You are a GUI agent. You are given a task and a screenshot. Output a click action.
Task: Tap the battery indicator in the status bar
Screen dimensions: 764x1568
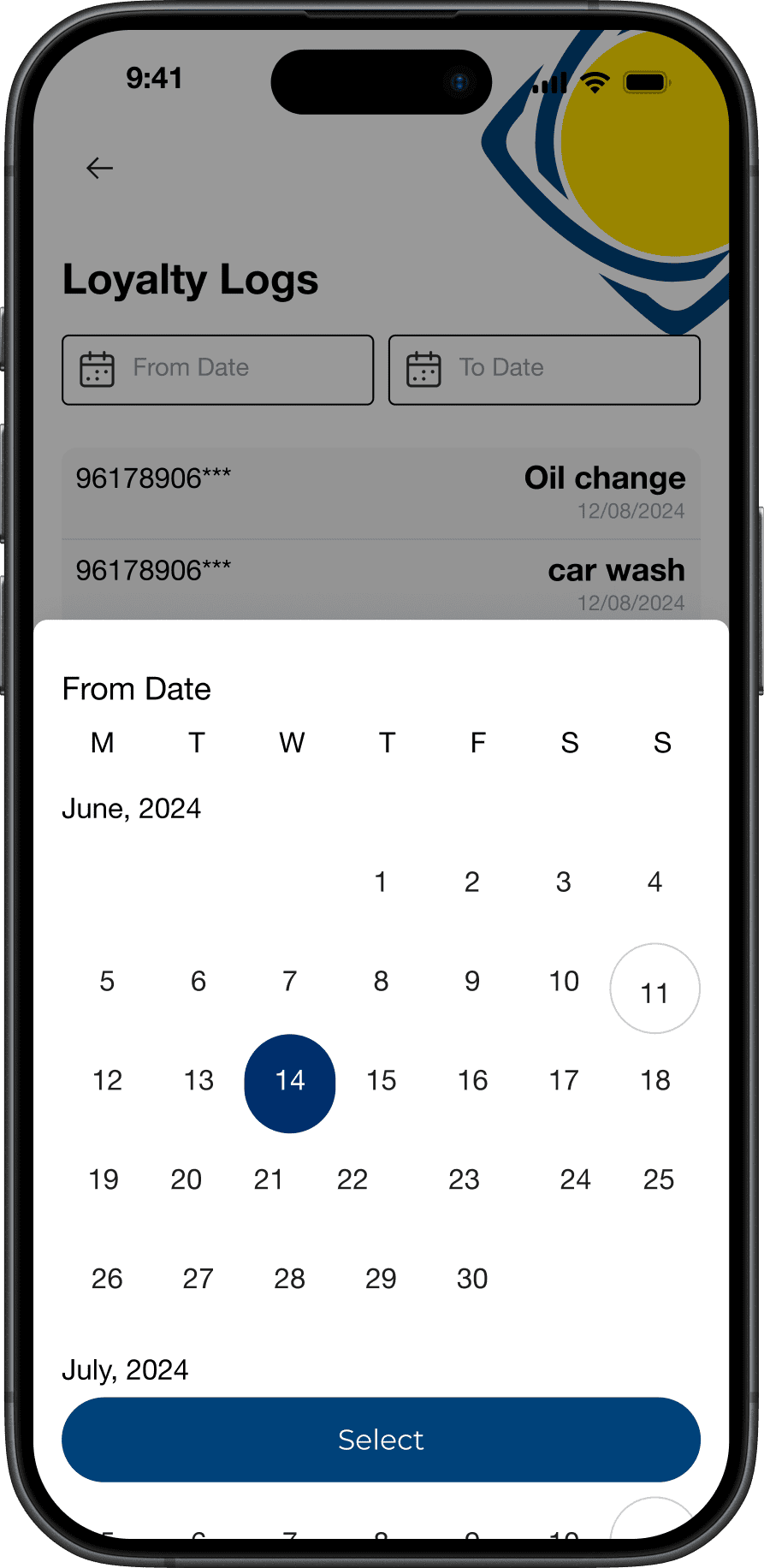click(x=643, y=82)
